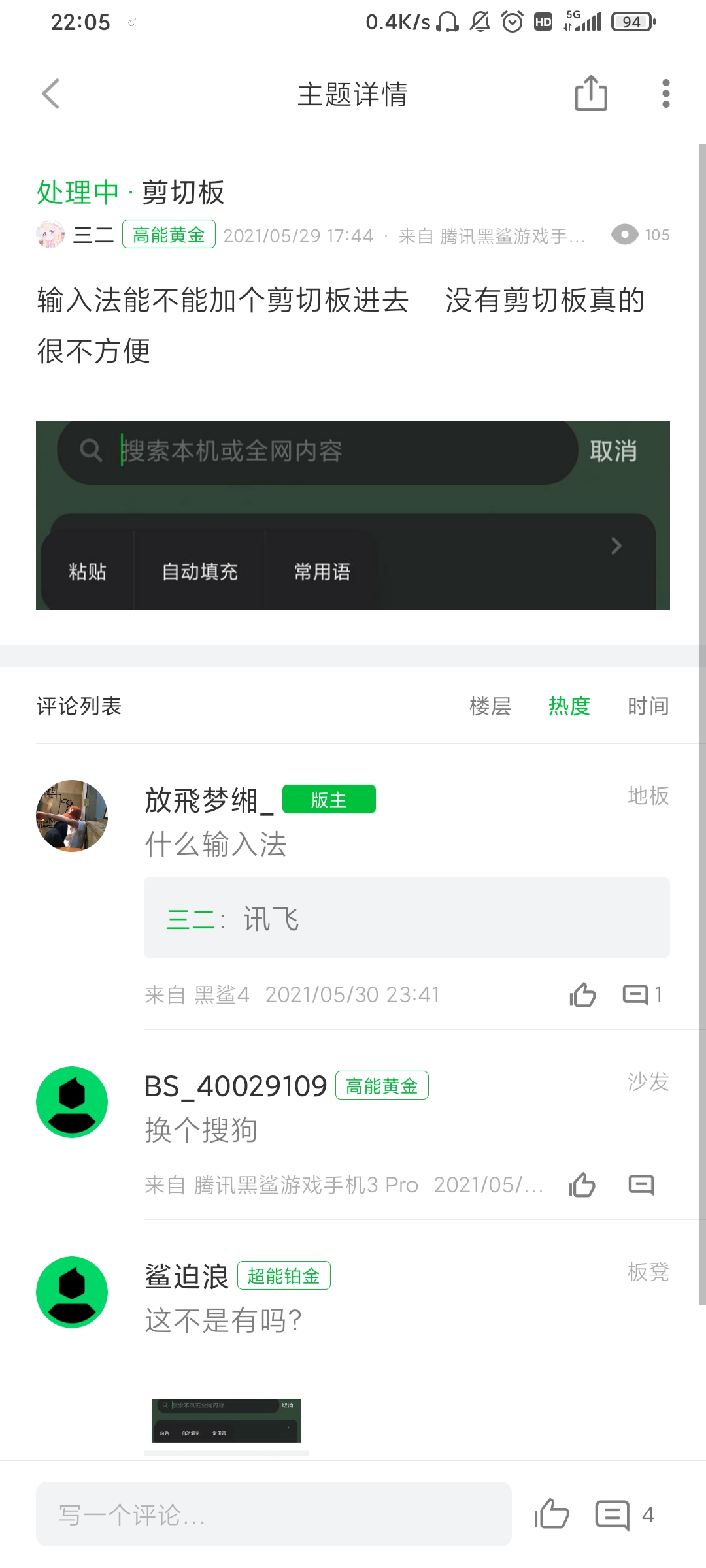Image resolution: width=706 pixels, height=1568 pixels.
Task: Like this topic from the bottom bar
Action: pos(552,1514)
